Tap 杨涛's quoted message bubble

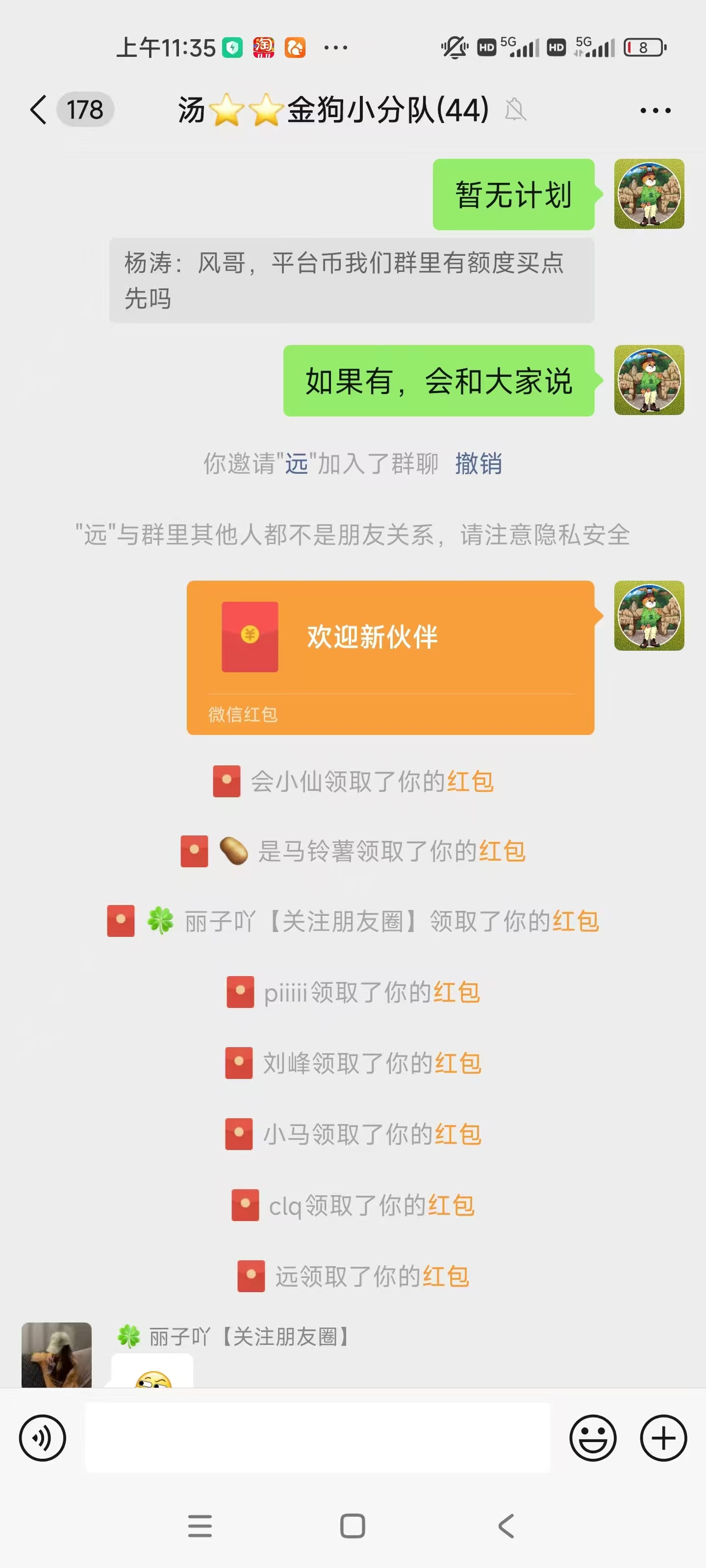(x=352, y=281)
